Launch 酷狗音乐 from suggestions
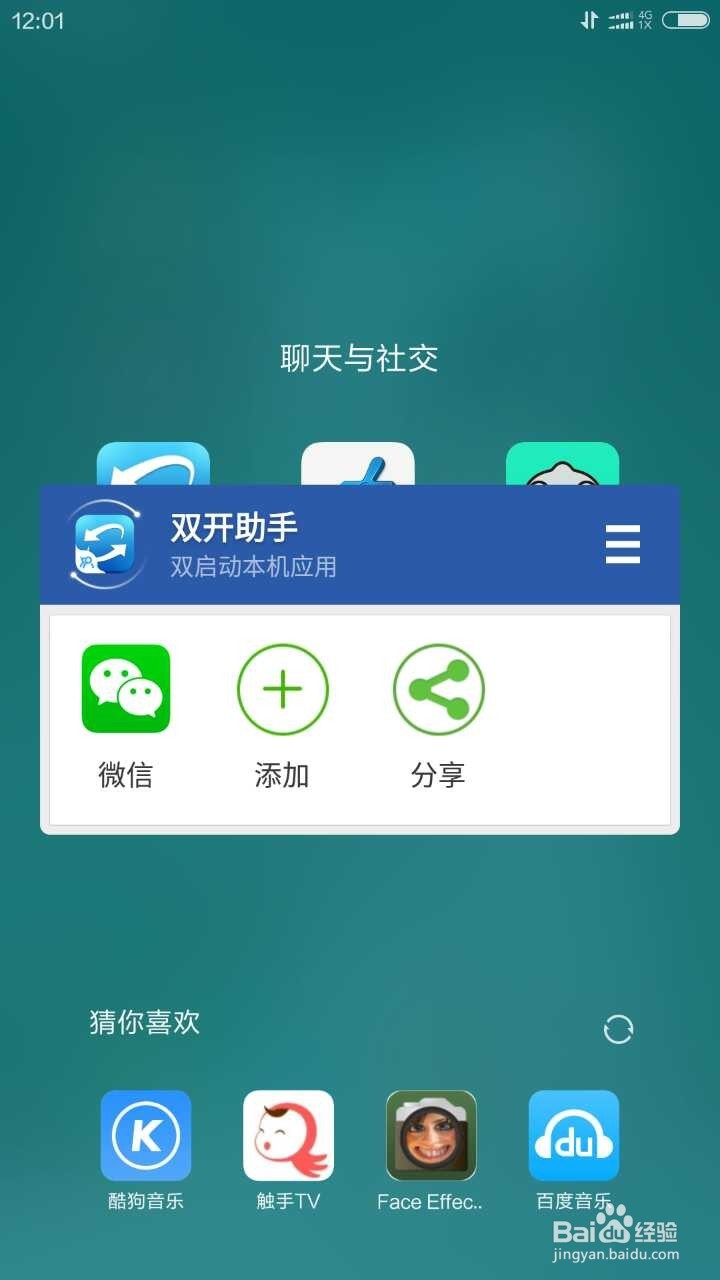Image resolution: width=720 pixels, height=1280 pixels. point(146,1135)
